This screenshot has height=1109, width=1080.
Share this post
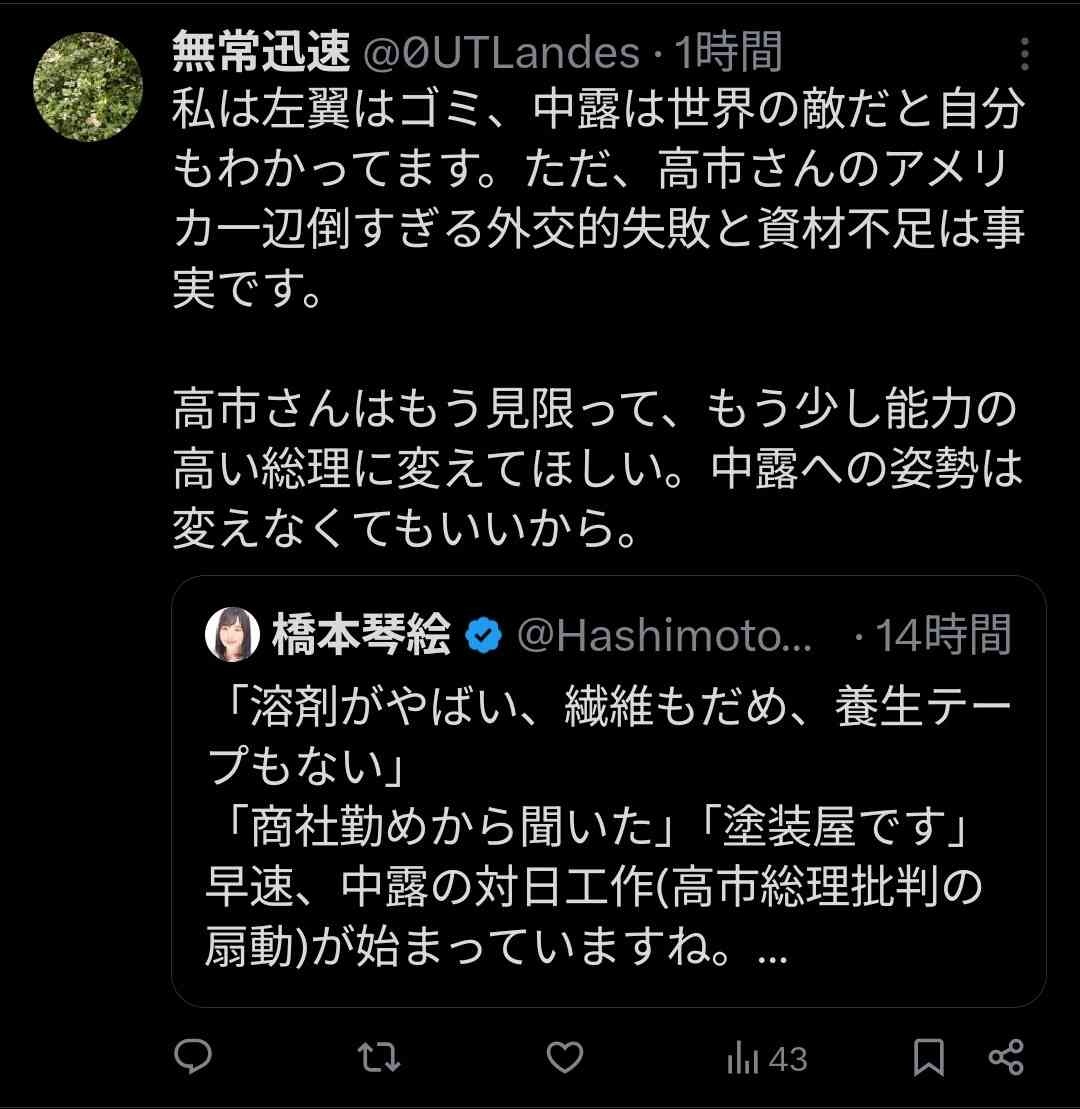(1004, 1058)
